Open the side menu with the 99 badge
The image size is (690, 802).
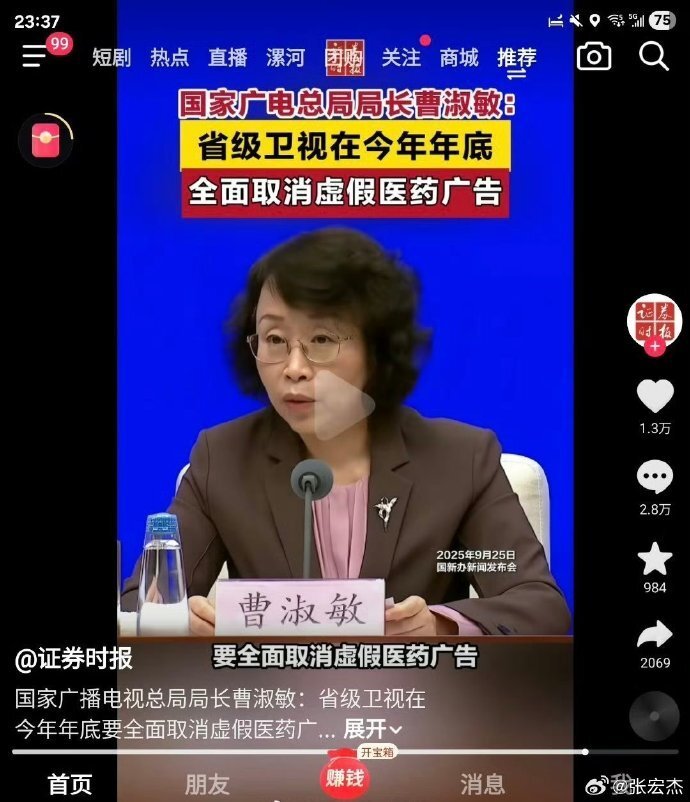click(x=36, y=56)
